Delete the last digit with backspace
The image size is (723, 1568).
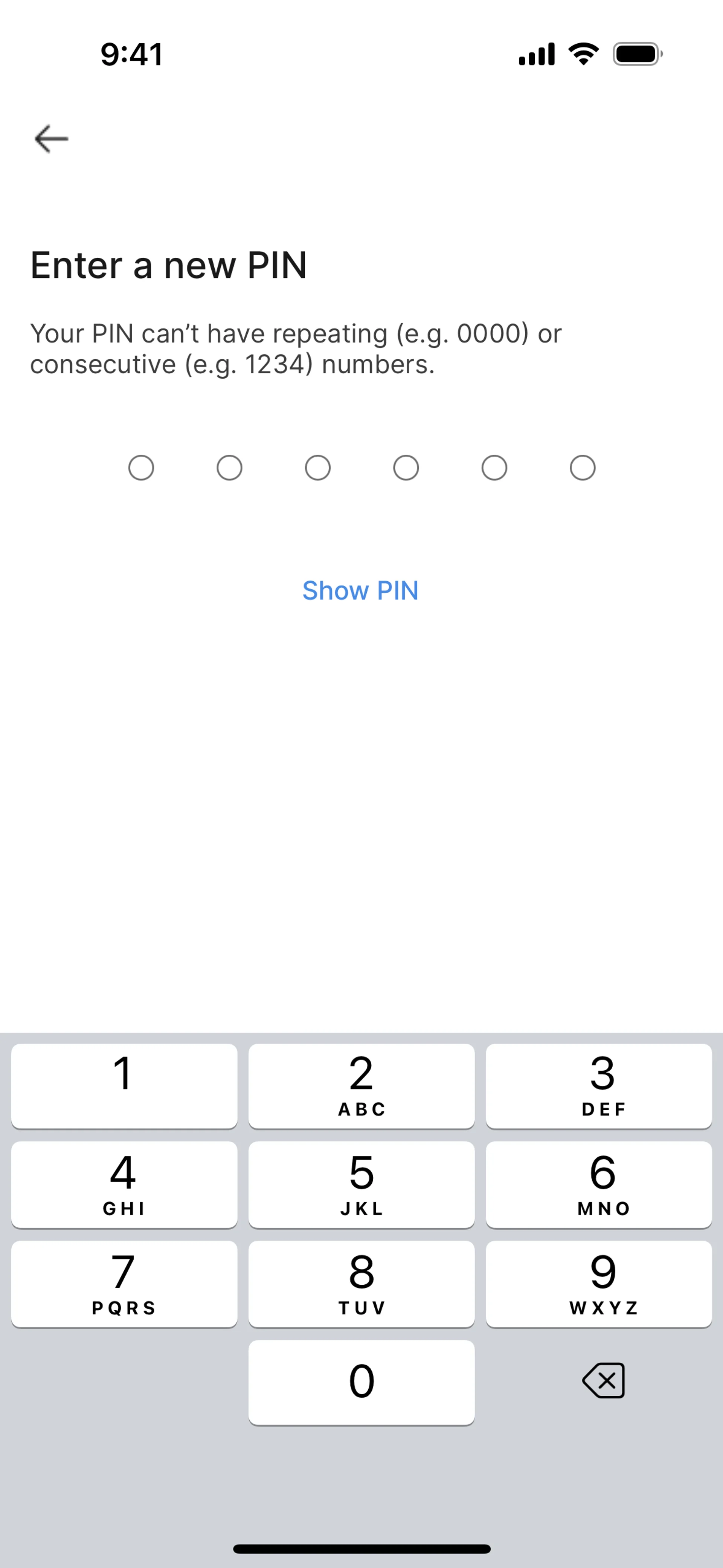tap(603, 1380)
